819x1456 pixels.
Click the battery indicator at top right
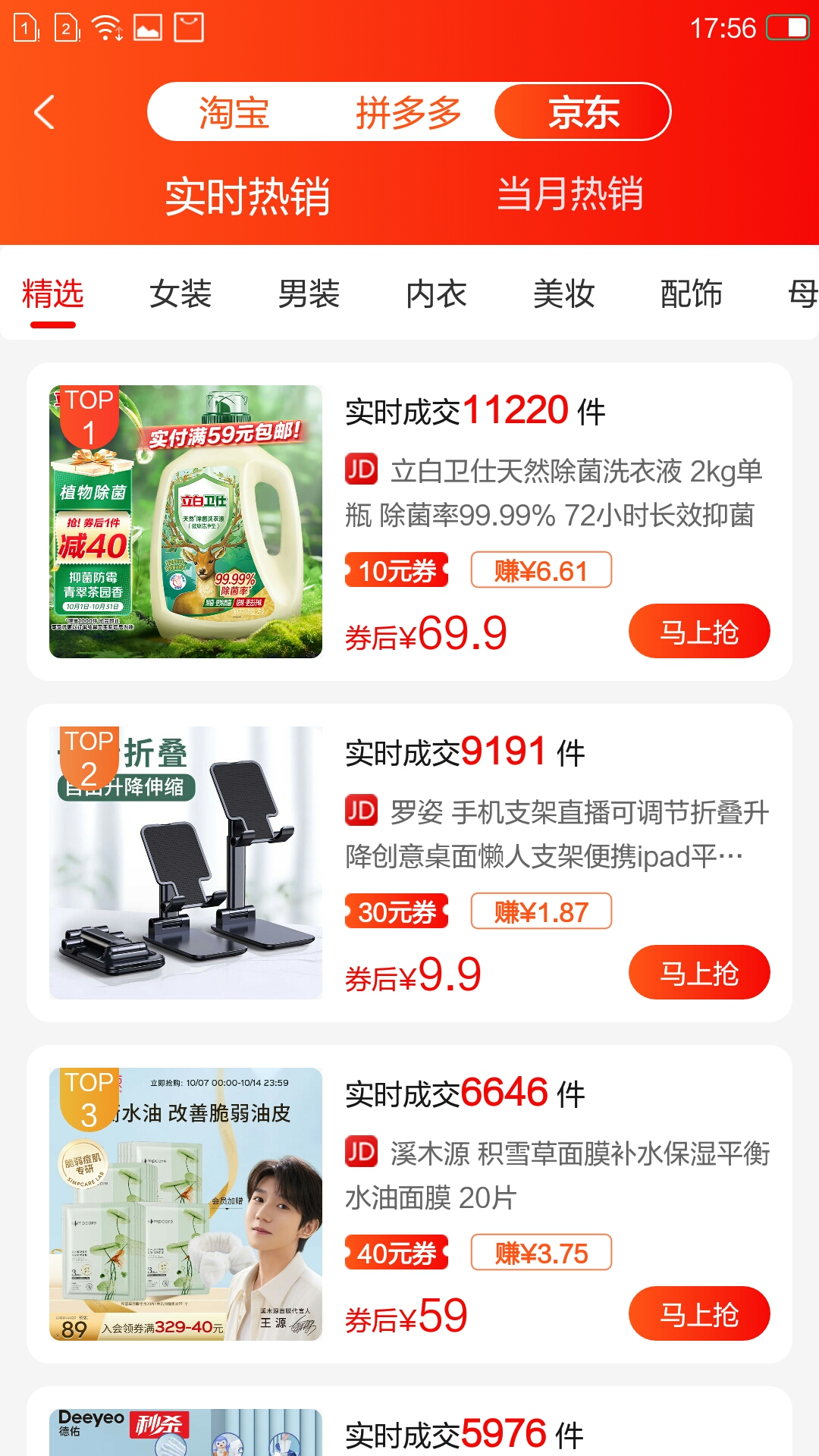pos(789,25)
